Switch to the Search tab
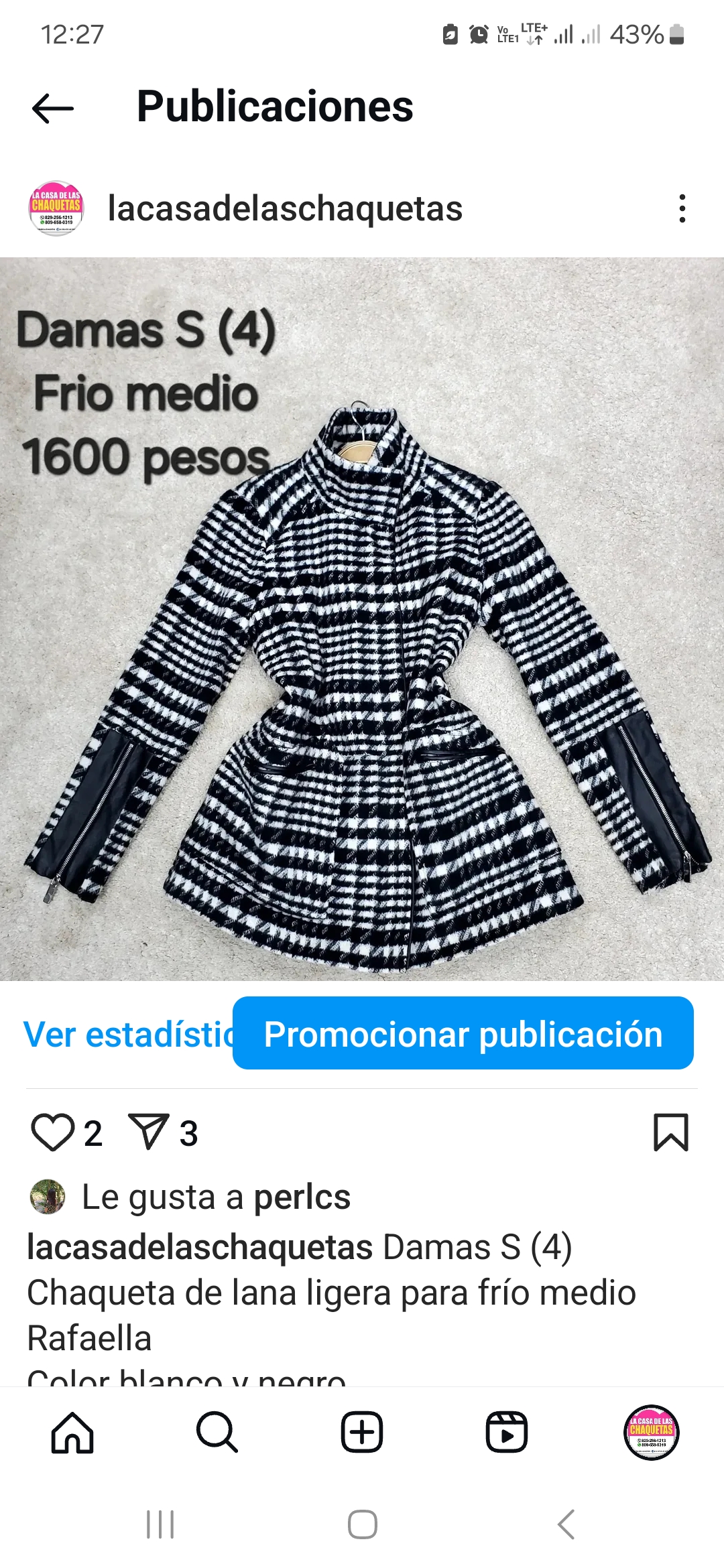The width and height of the screenshot is (724, 1568). (x=217, y=1433)
